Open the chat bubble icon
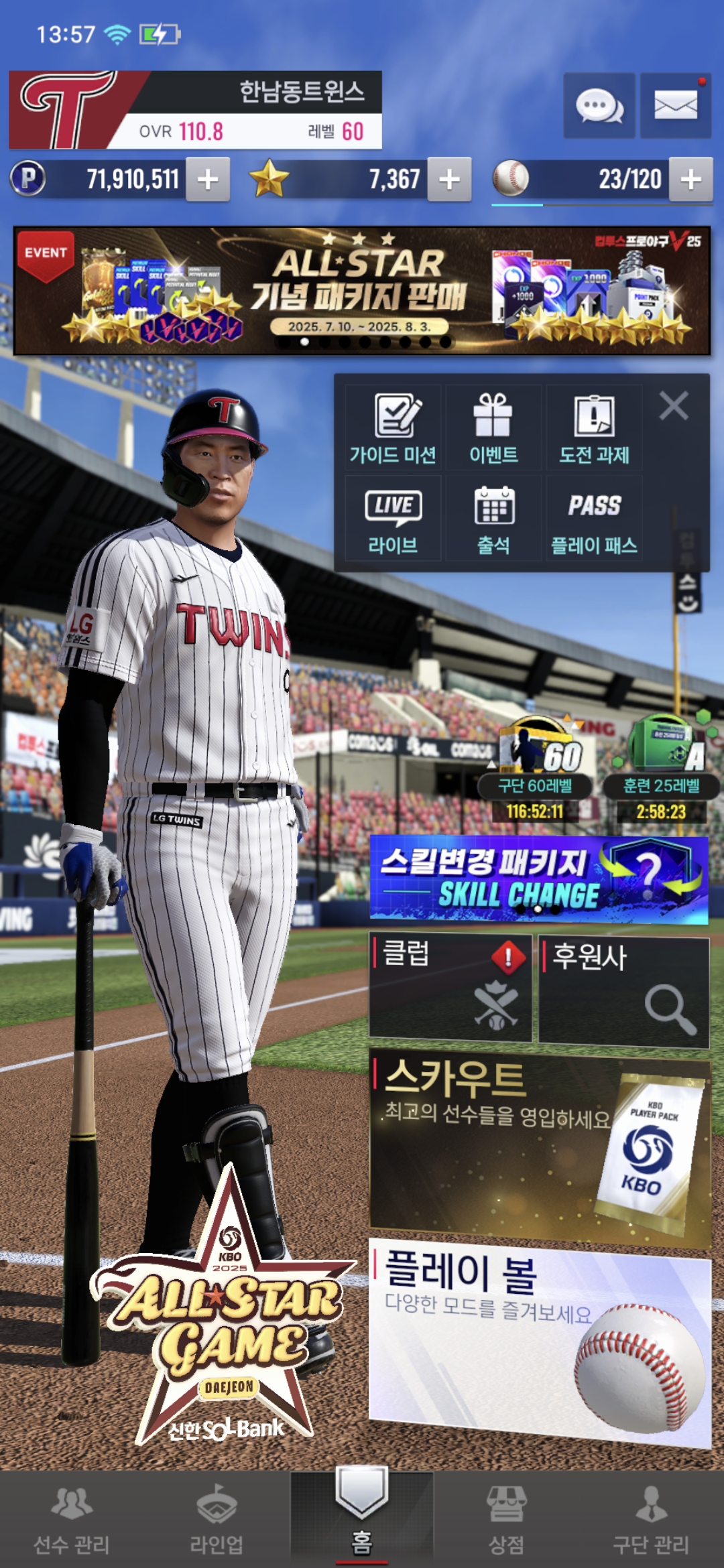 coord(599,106)
